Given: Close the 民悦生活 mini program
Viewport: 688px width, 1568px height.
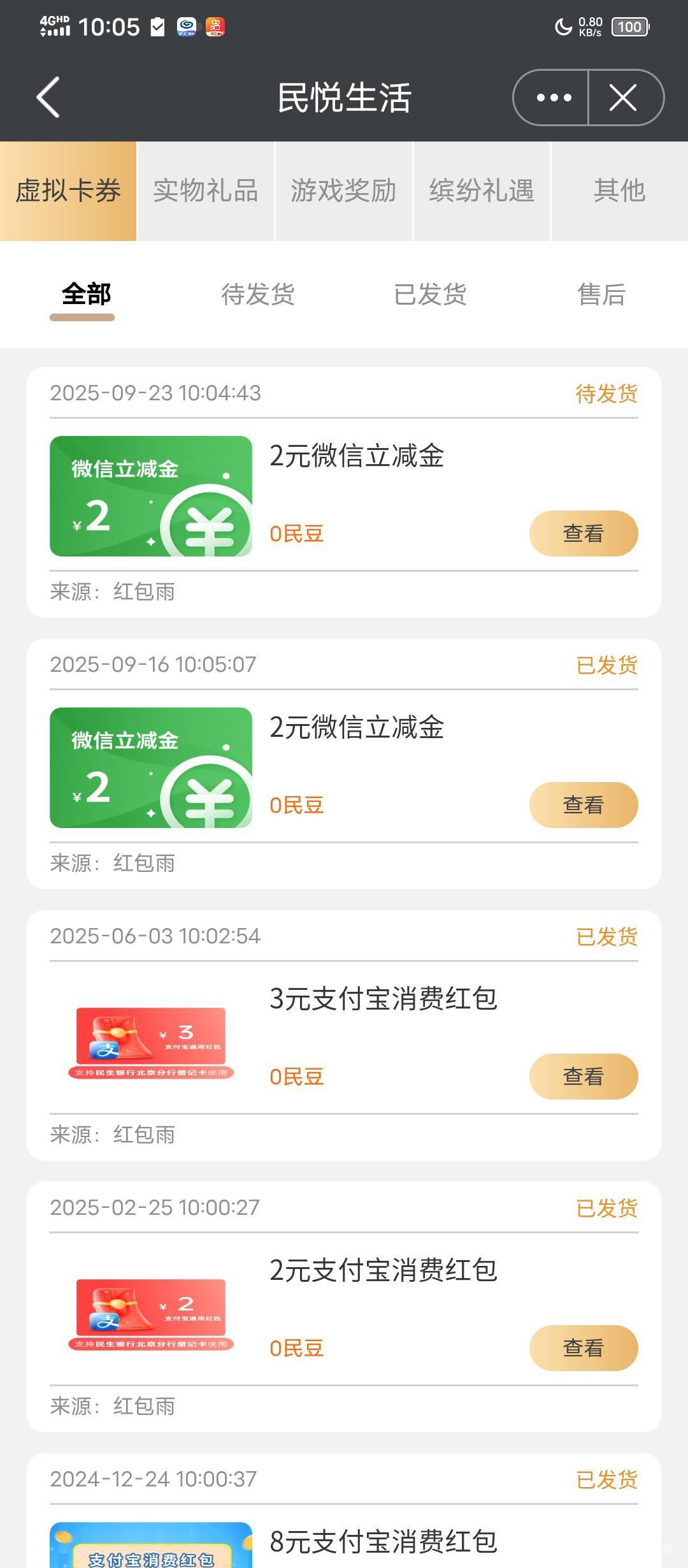Looking at the screenshot, I should coord(623,98).
